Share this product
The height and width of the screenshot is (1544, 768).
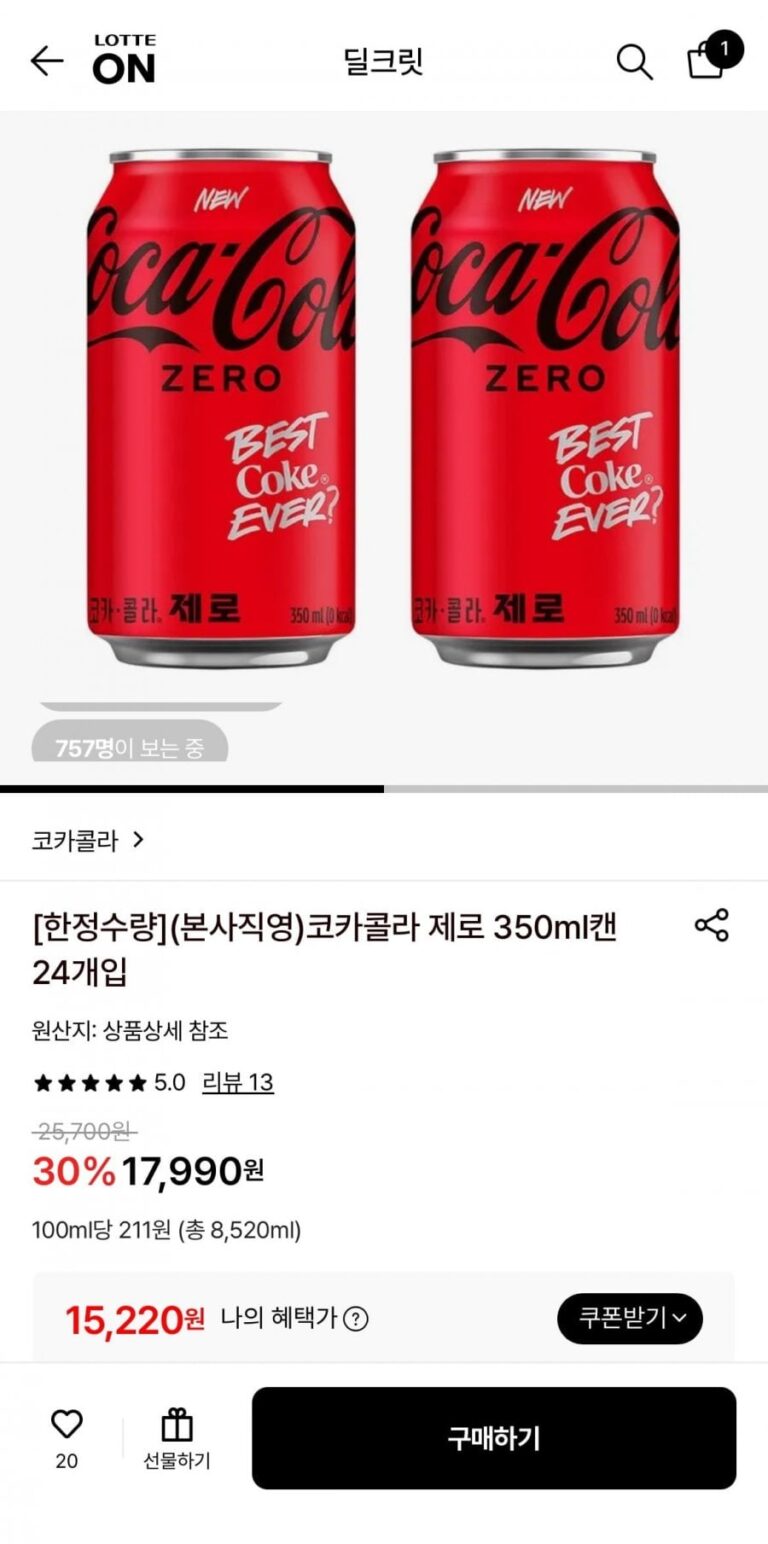coord(712,925)
